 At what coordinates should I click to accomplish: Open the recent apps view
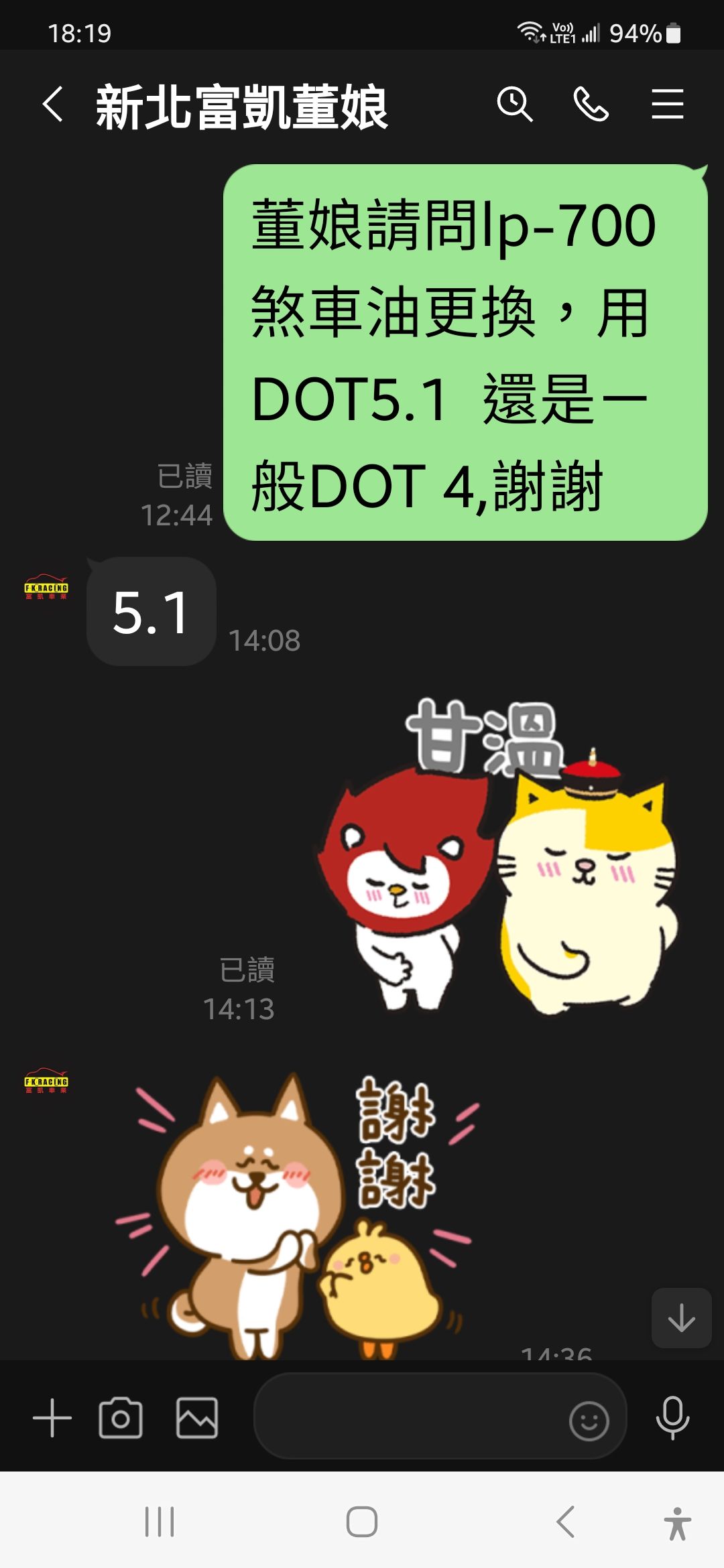[x=160, y=1521]
